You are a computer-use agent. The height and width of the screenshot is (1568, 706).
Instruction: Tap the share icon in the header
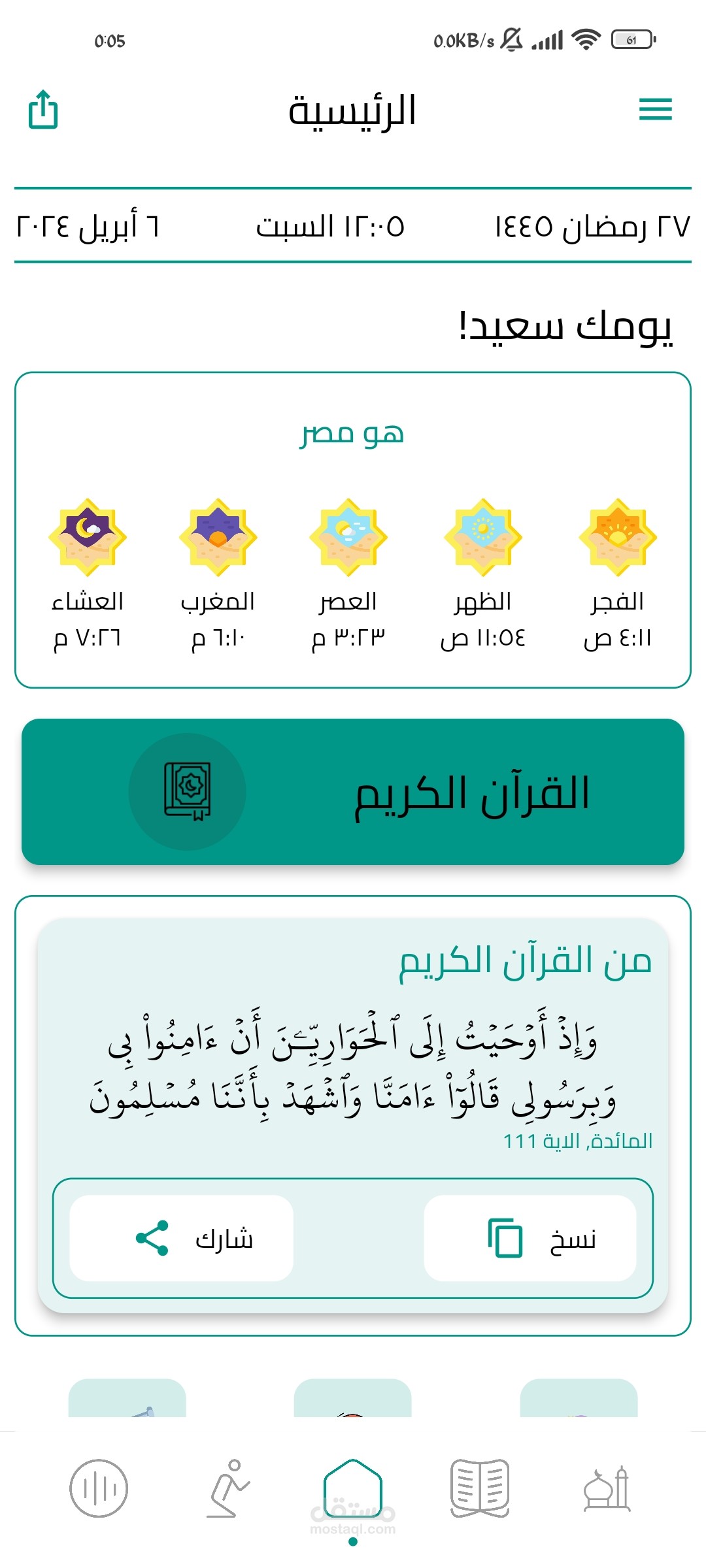coord(43,109)
